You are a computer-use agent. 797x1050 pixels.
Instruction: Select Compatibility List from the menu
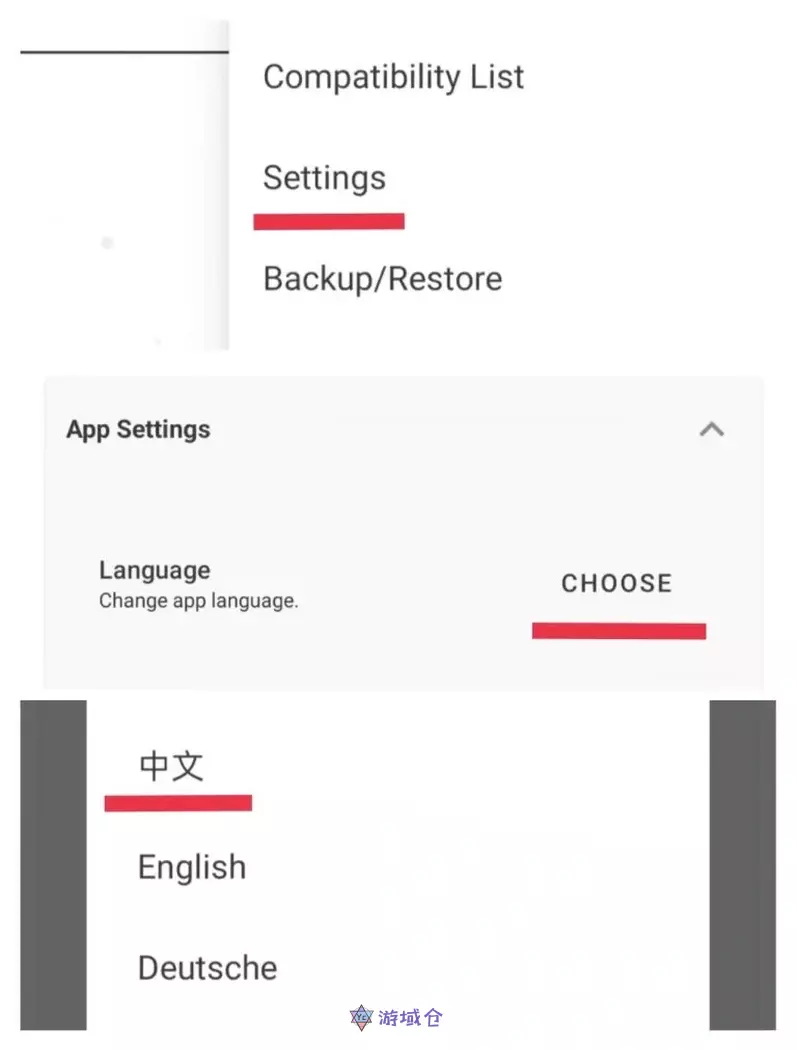pyautogui.click(x=393, y=77)
